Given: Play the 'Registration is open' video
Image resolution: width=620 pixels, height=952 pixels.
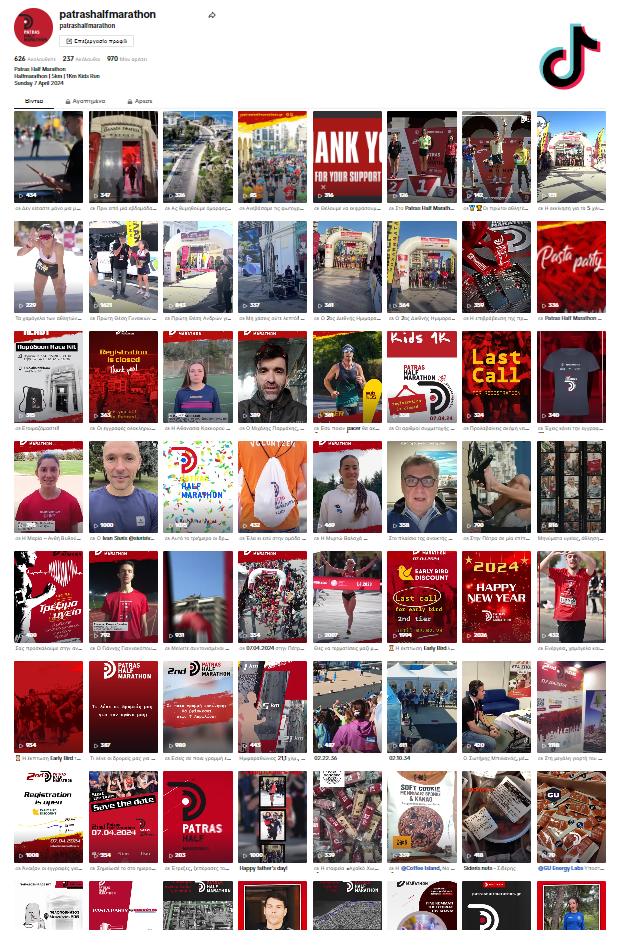Looking at the screenshot, I should click(x=48, y=816).
